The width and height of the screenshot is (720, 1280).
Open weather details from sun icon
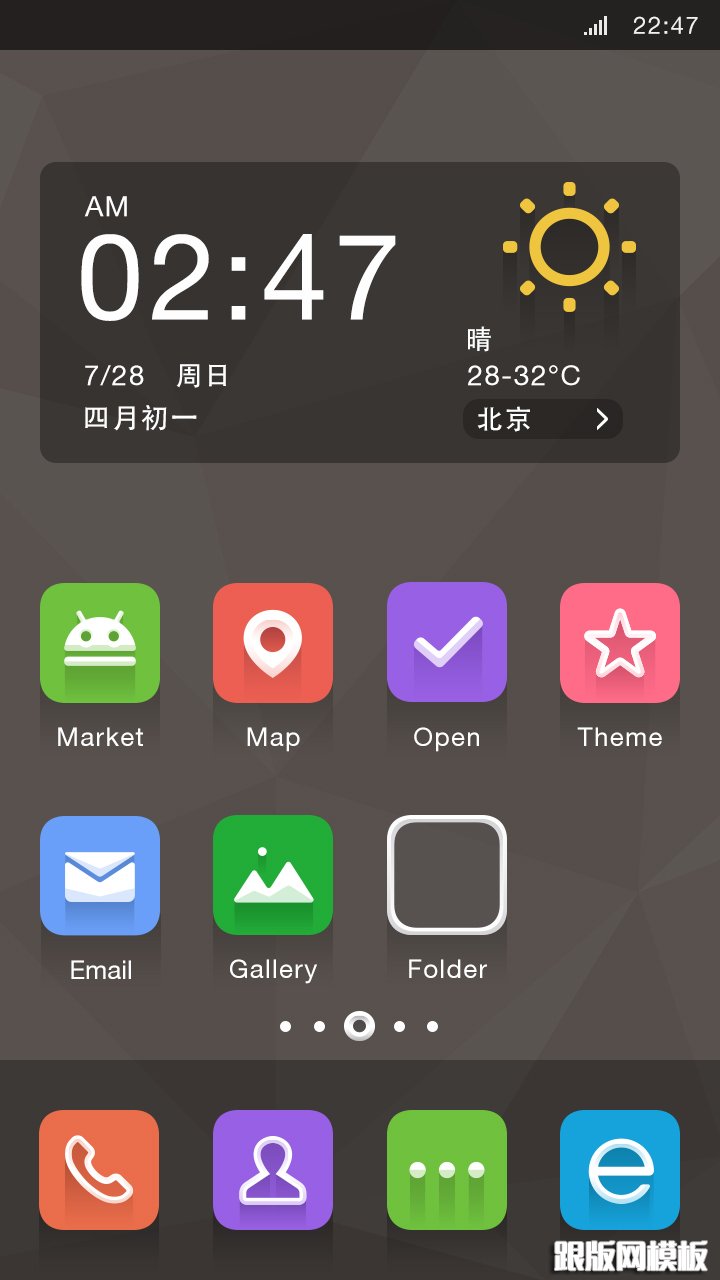pos(569,248)
